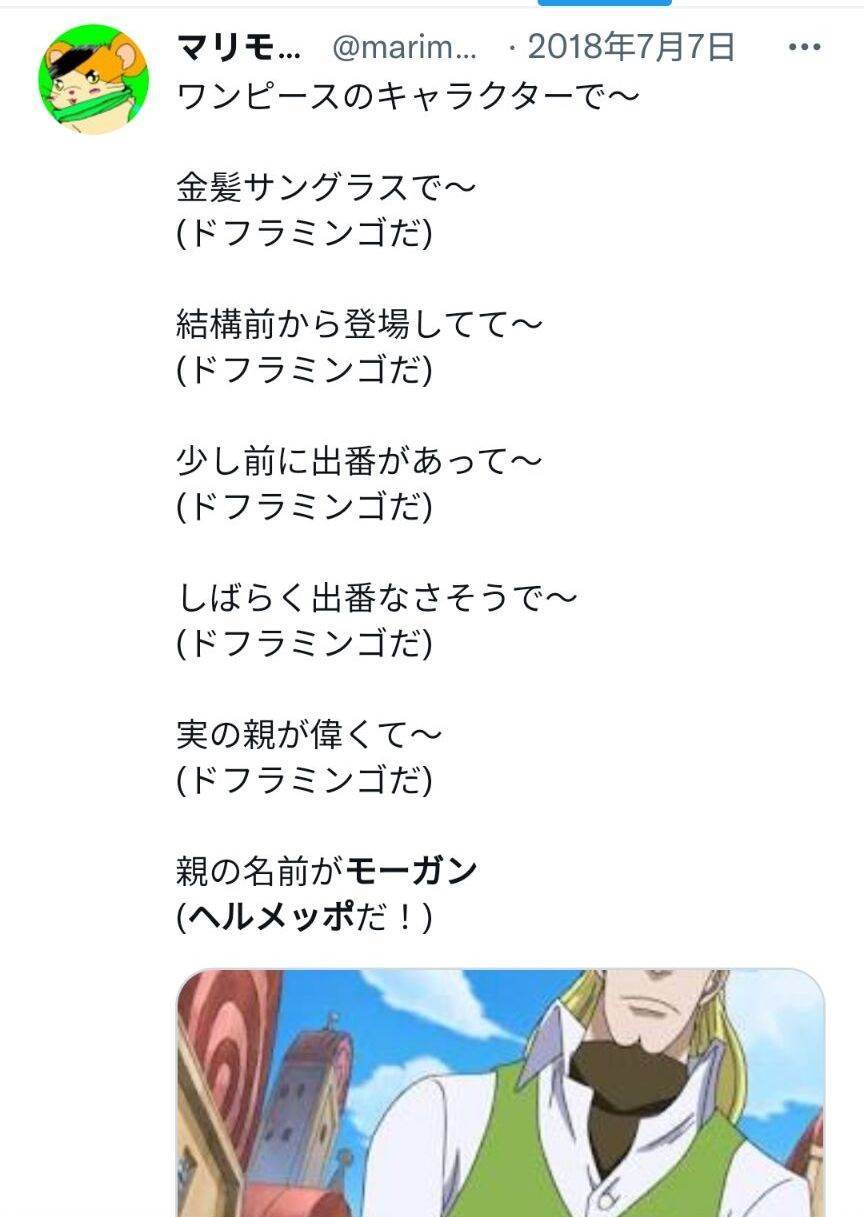
Task: Open the hamster profile avatar
Action: click(93, 80)
